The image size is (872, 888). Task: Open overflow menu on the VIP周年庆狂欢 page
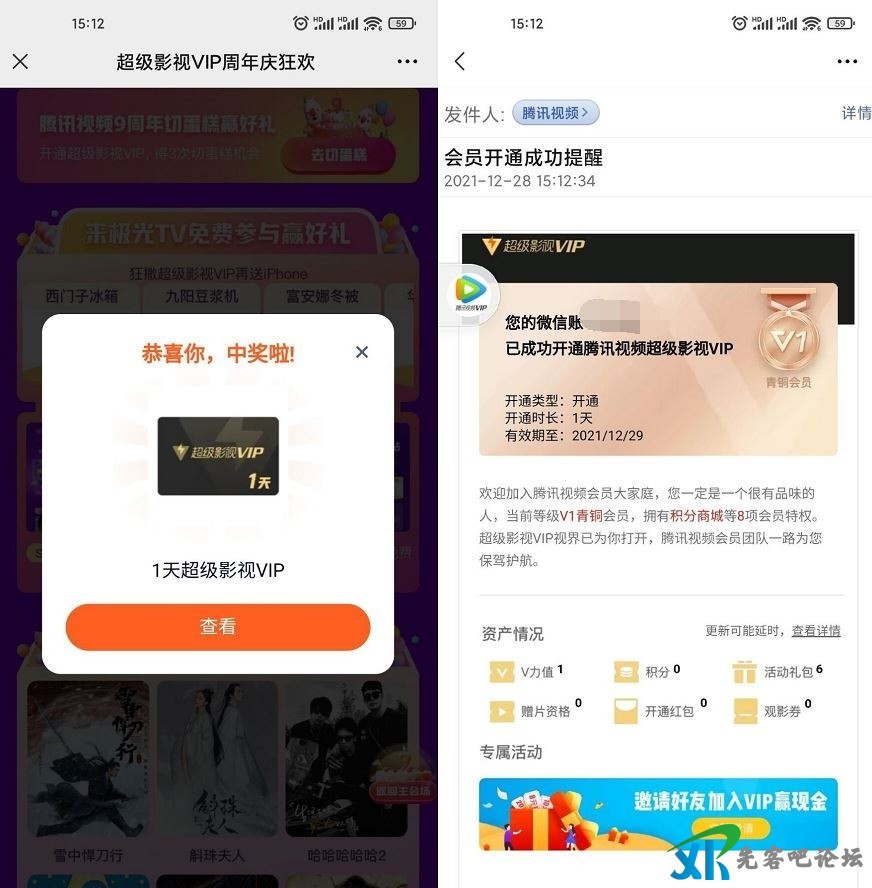point(407,62)
